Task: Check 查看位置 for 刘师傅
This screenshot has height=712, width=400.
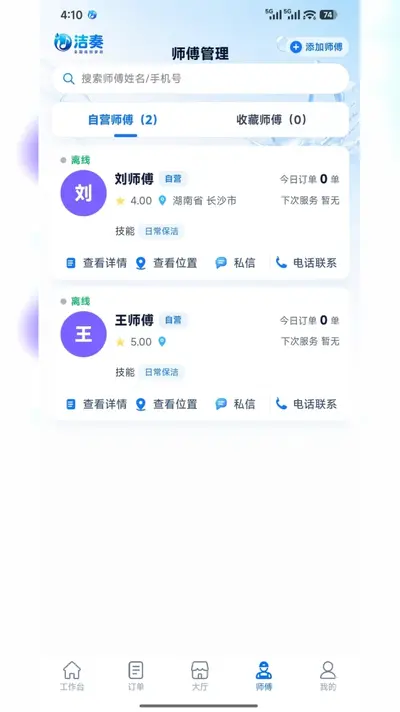Action: (166, 263)
